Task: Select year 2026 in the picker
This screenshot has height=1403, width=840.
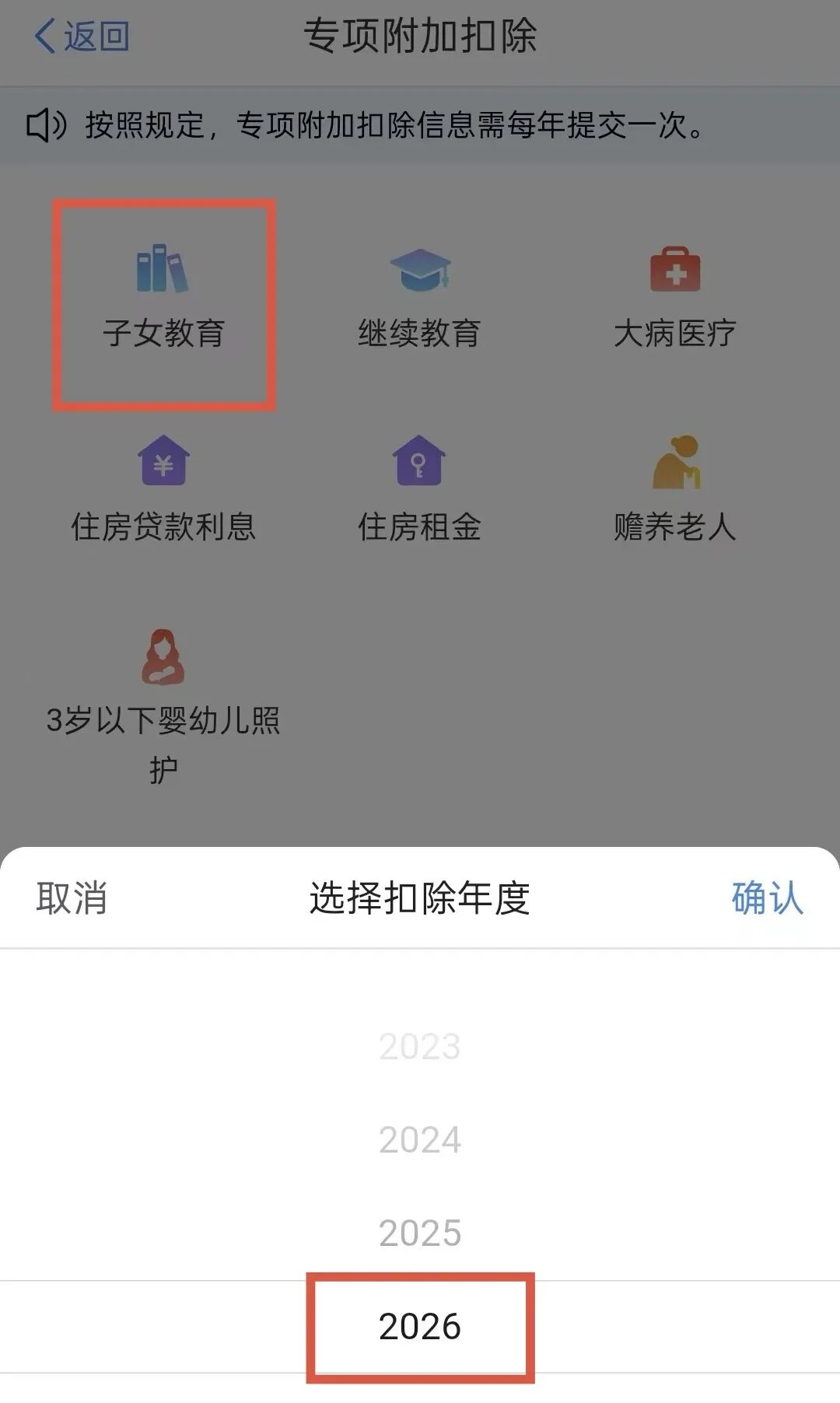Action: (420, 1327)
